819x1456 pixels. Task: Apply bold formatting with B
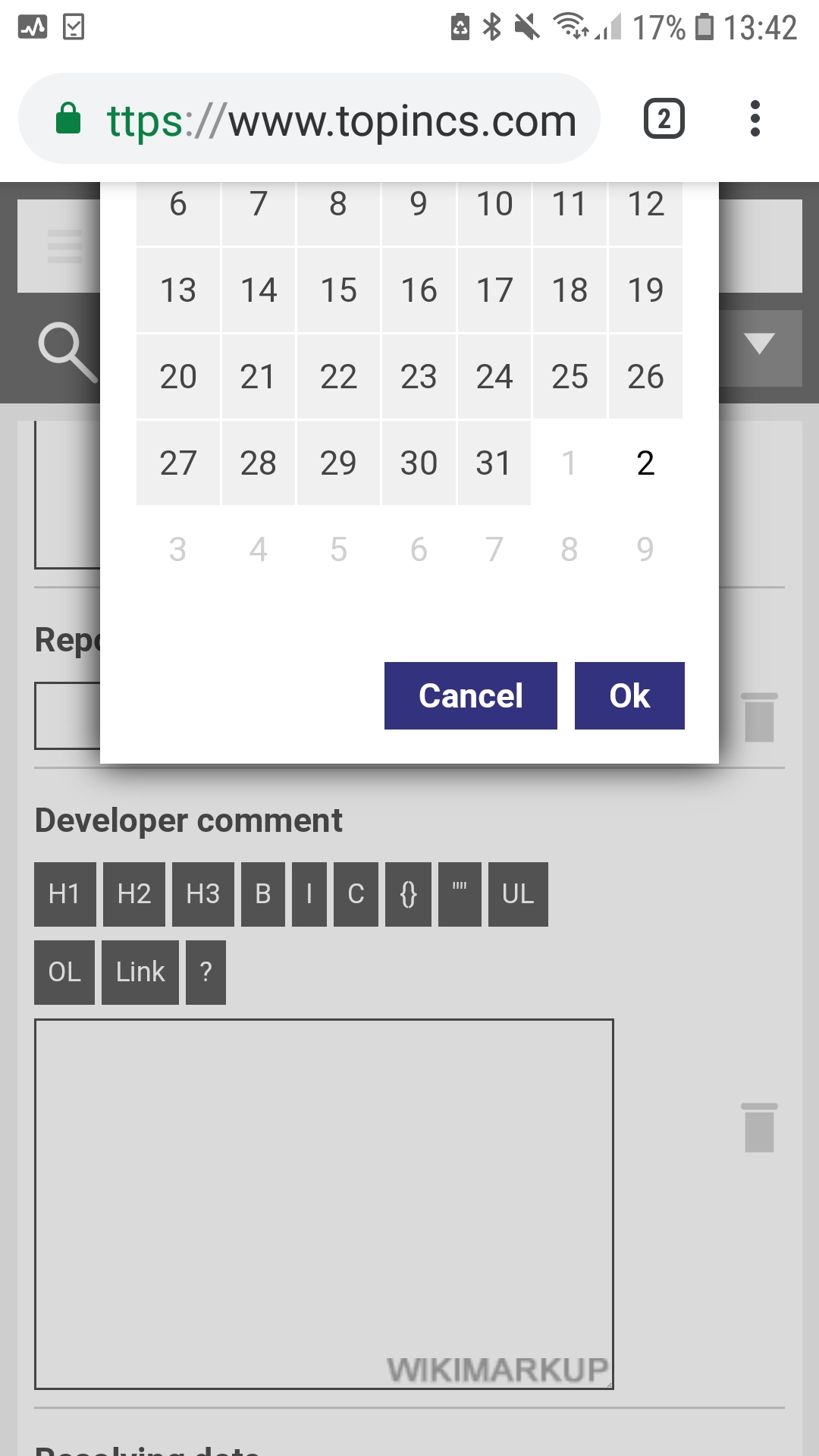[x=262, y=894]
